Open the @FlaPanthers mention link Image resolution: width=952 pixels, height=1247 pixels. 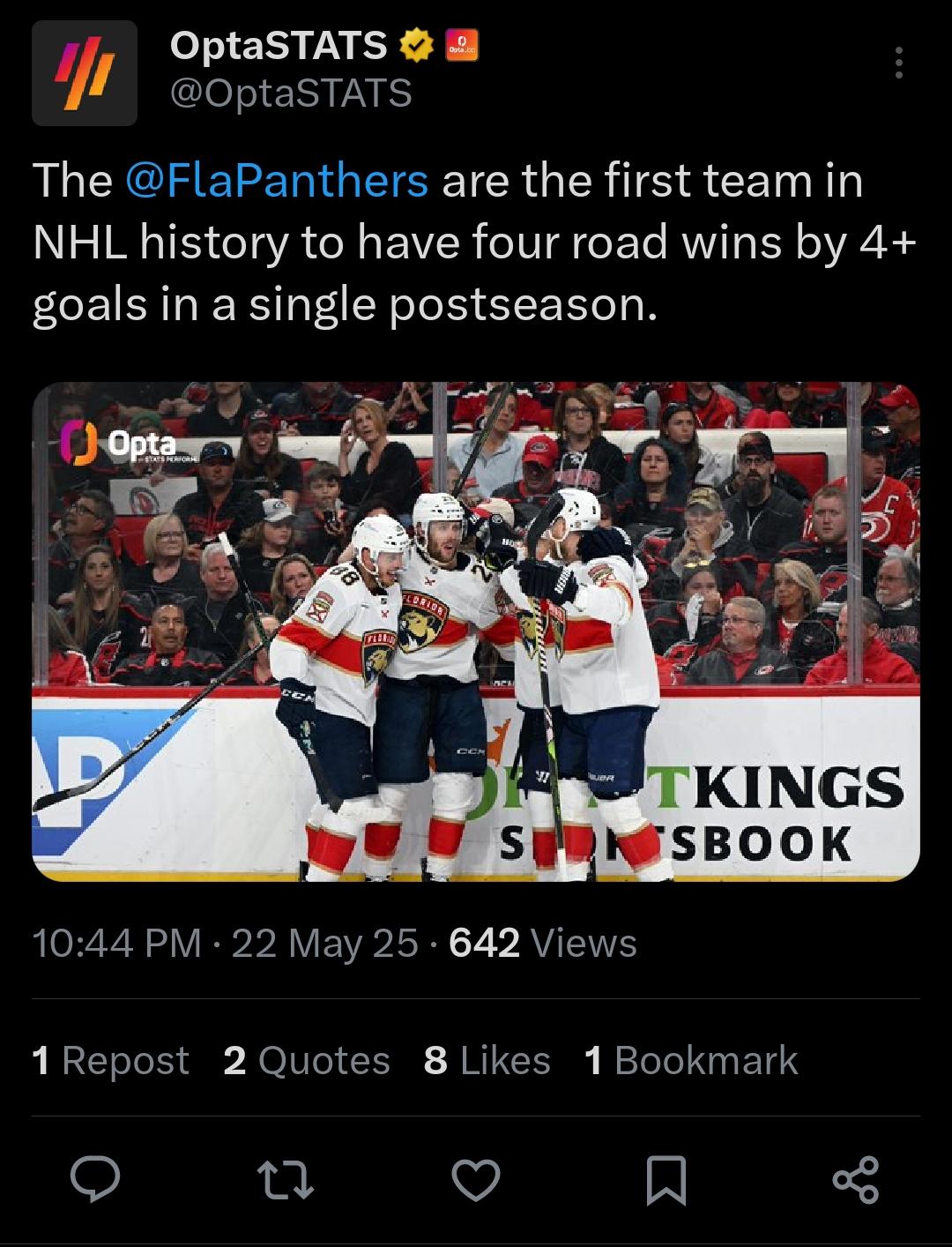pyautogui.click(x=278, y=181)
